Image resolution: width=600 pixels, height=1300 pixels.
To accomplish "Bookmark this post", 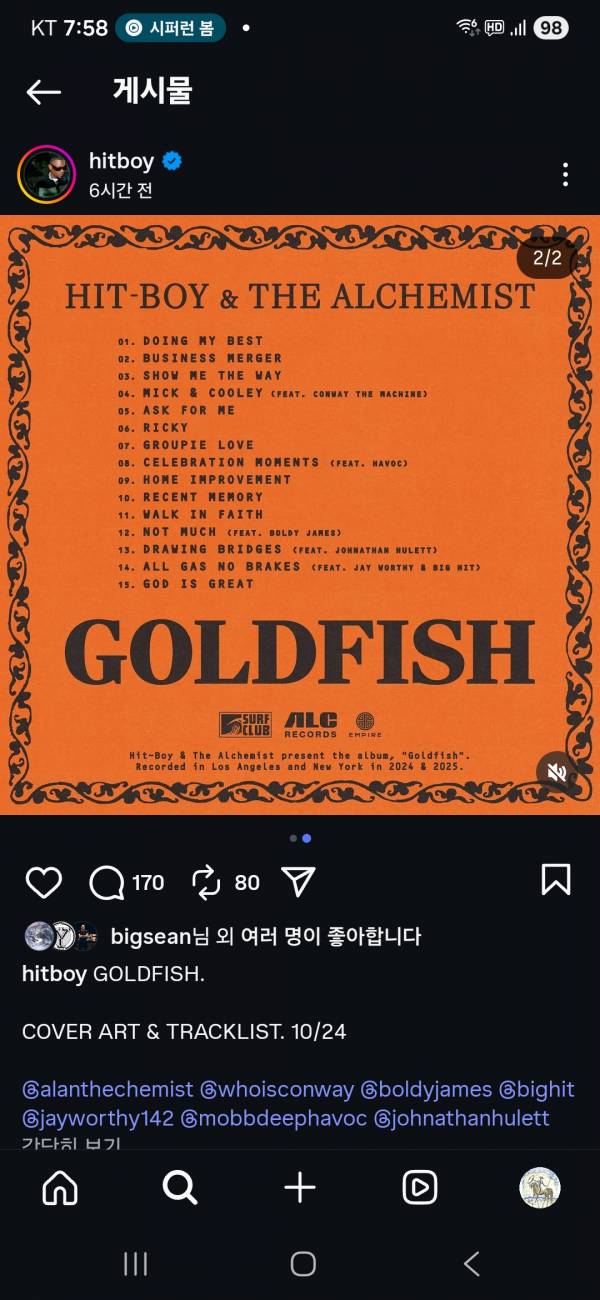I will 555,880.
